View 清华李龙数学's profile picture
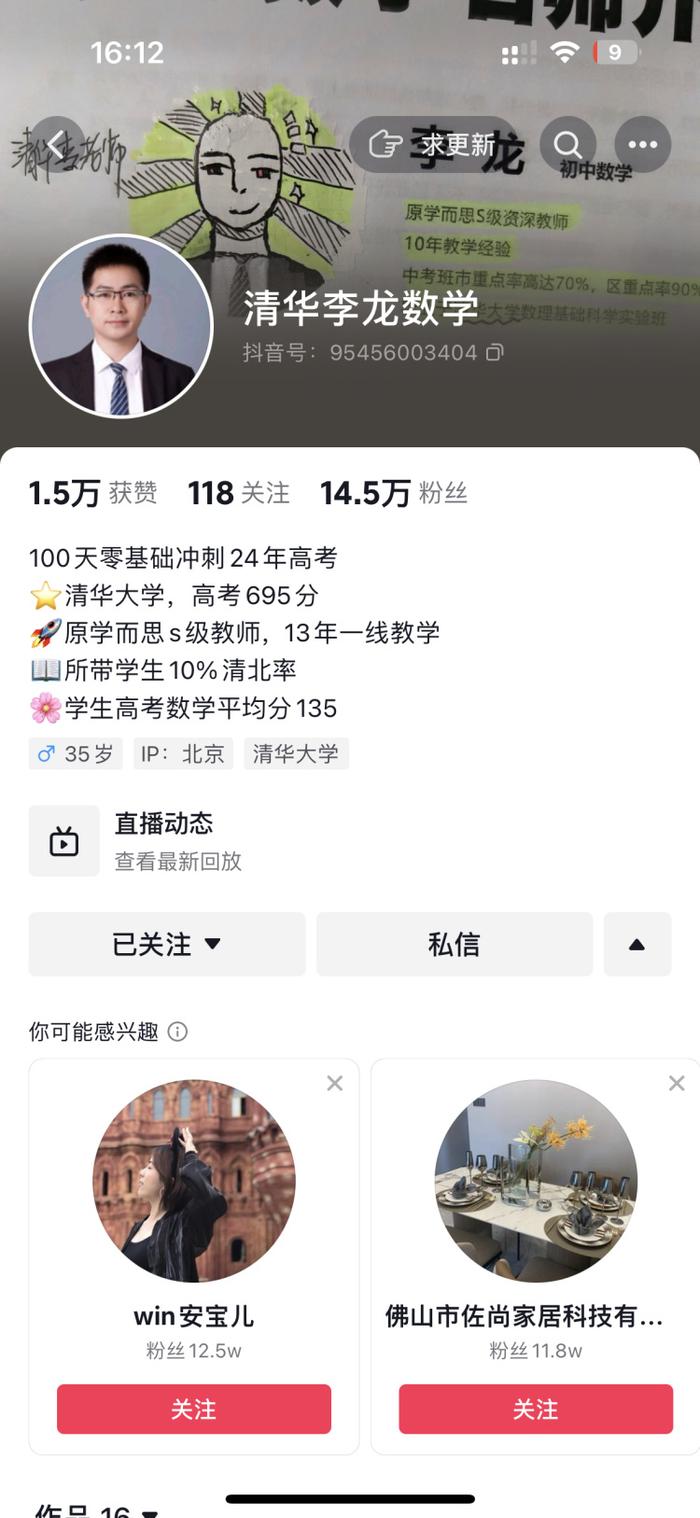This screenshot has width=700, height=1518. click(x=121, y=326)
